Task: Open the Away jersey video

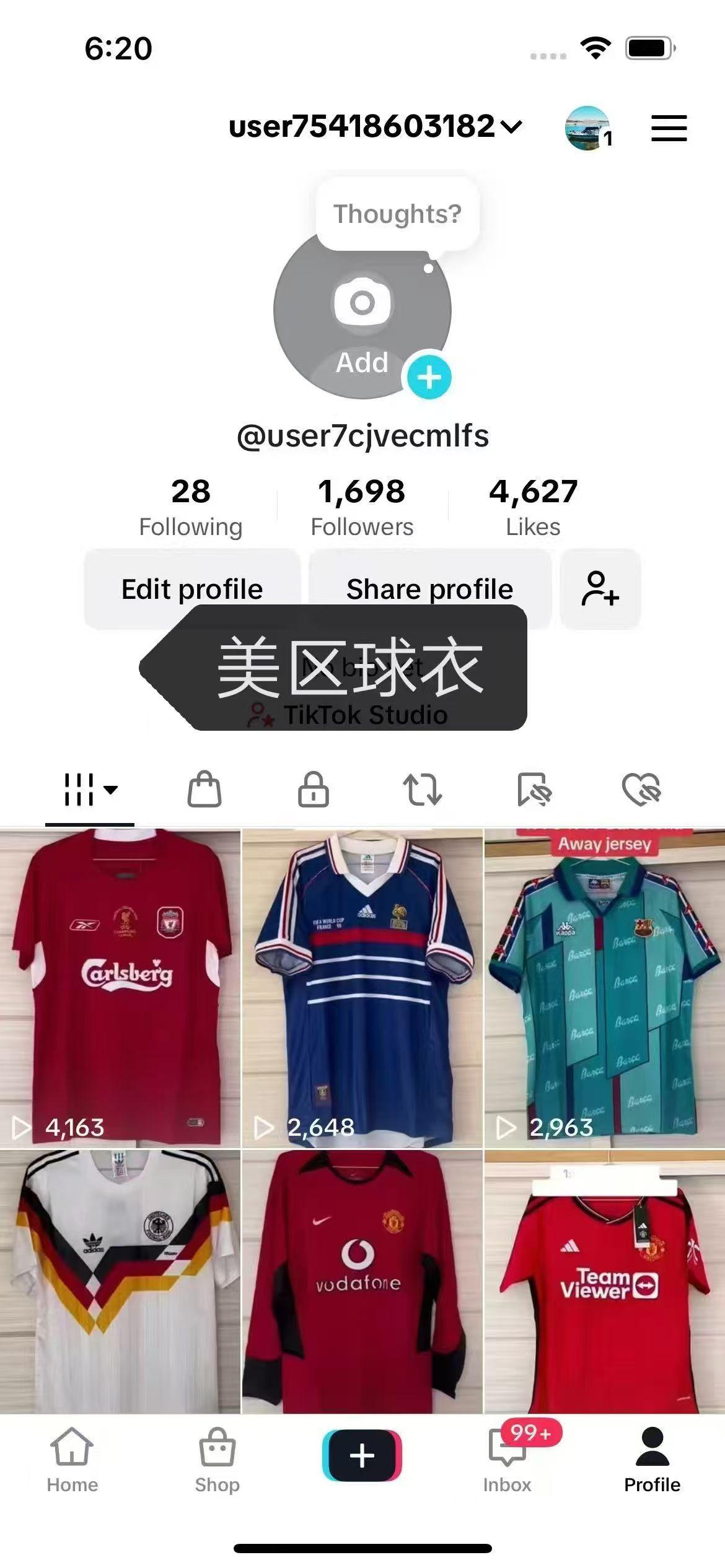Action: coord(604,987)
